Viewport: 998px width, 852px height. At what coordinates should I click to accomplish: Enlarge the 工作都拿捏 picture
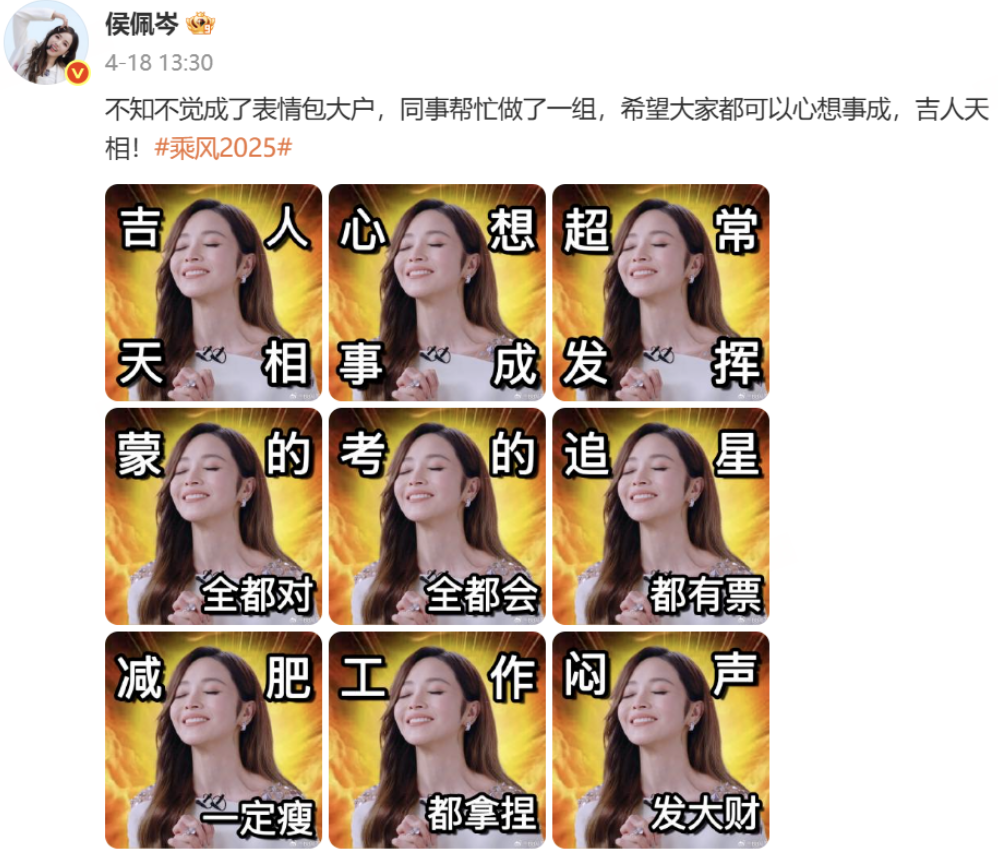437,740
